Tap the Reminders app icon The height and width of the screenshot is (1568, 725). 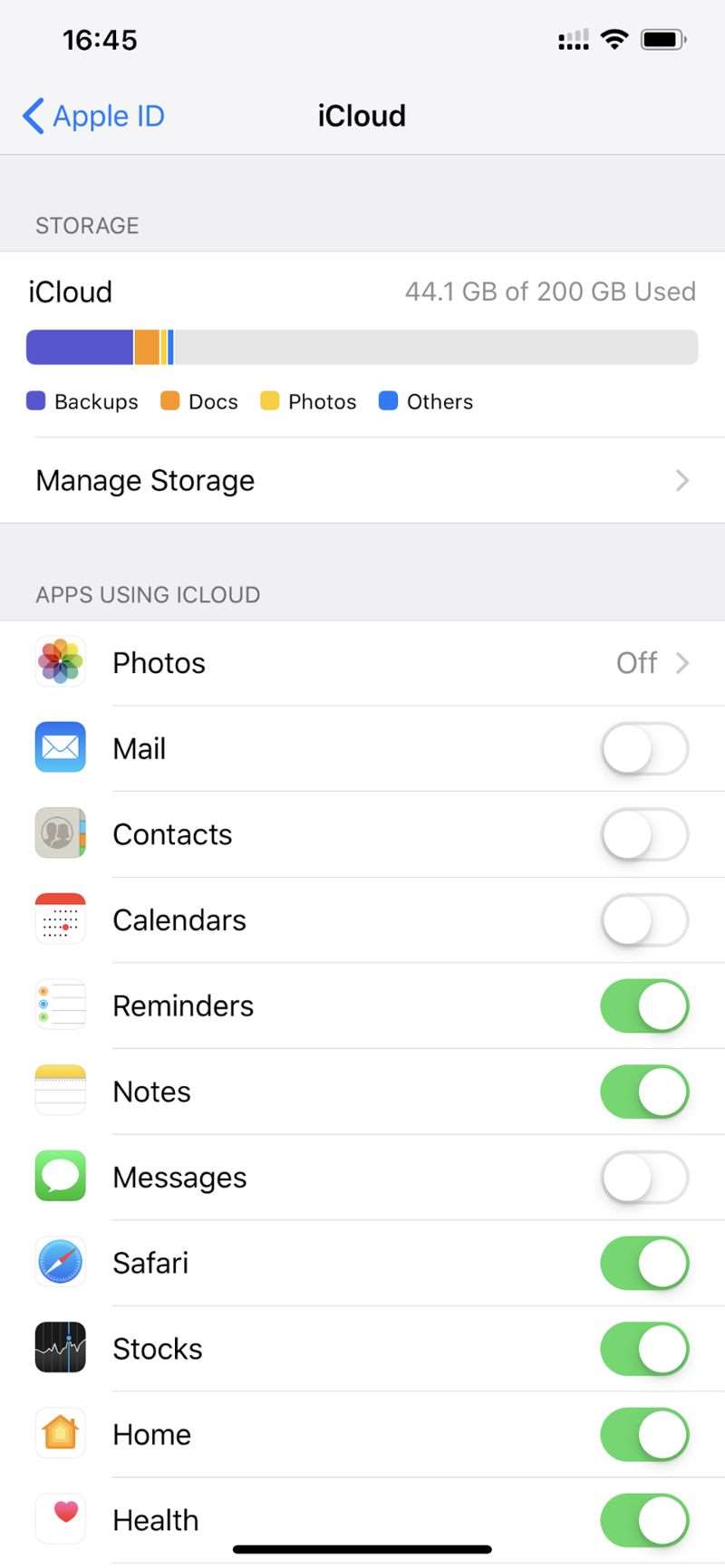(x=59, y=1005)
